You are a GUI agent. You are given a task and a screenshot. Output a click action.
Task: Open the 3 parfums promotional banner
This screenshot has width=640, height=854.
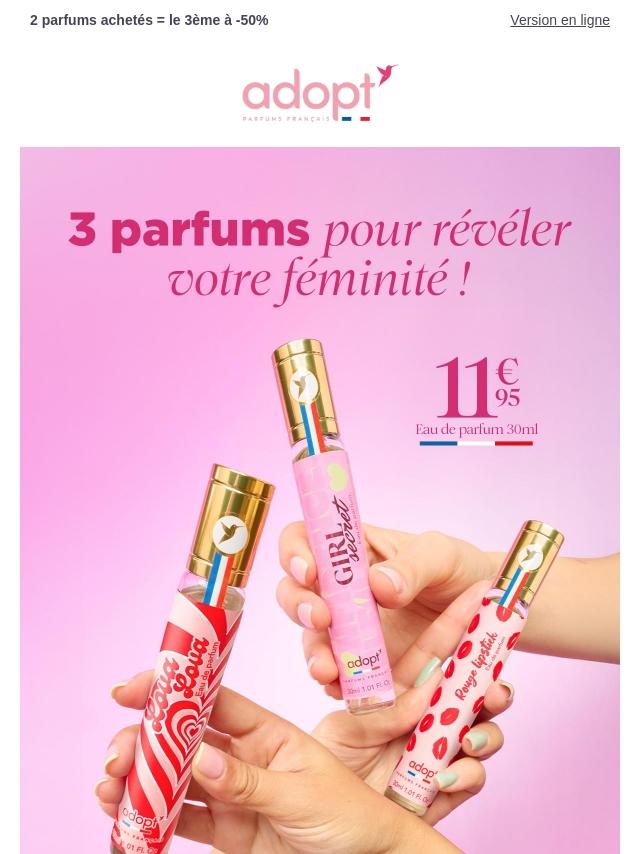[320, 500]
